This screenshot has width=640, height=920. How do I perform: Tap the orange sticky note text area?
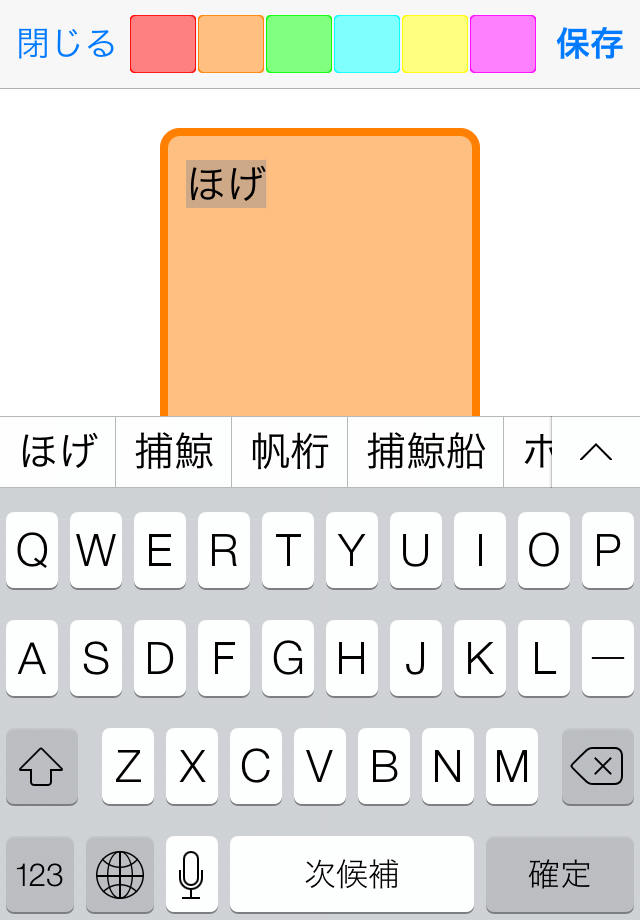click(x=320, y=300)
